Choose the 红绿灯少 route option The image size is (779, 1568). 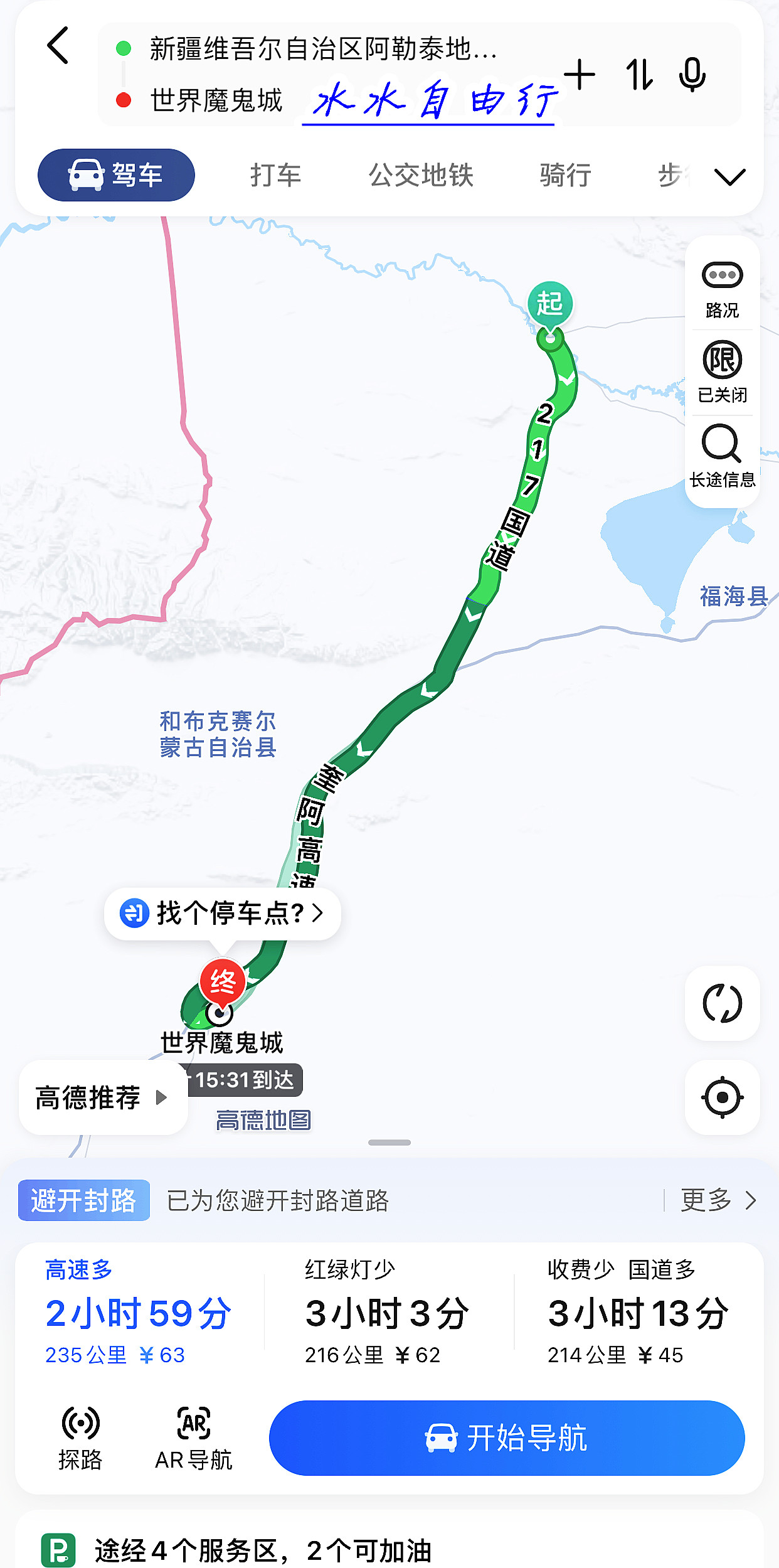tap(387, 1311)
